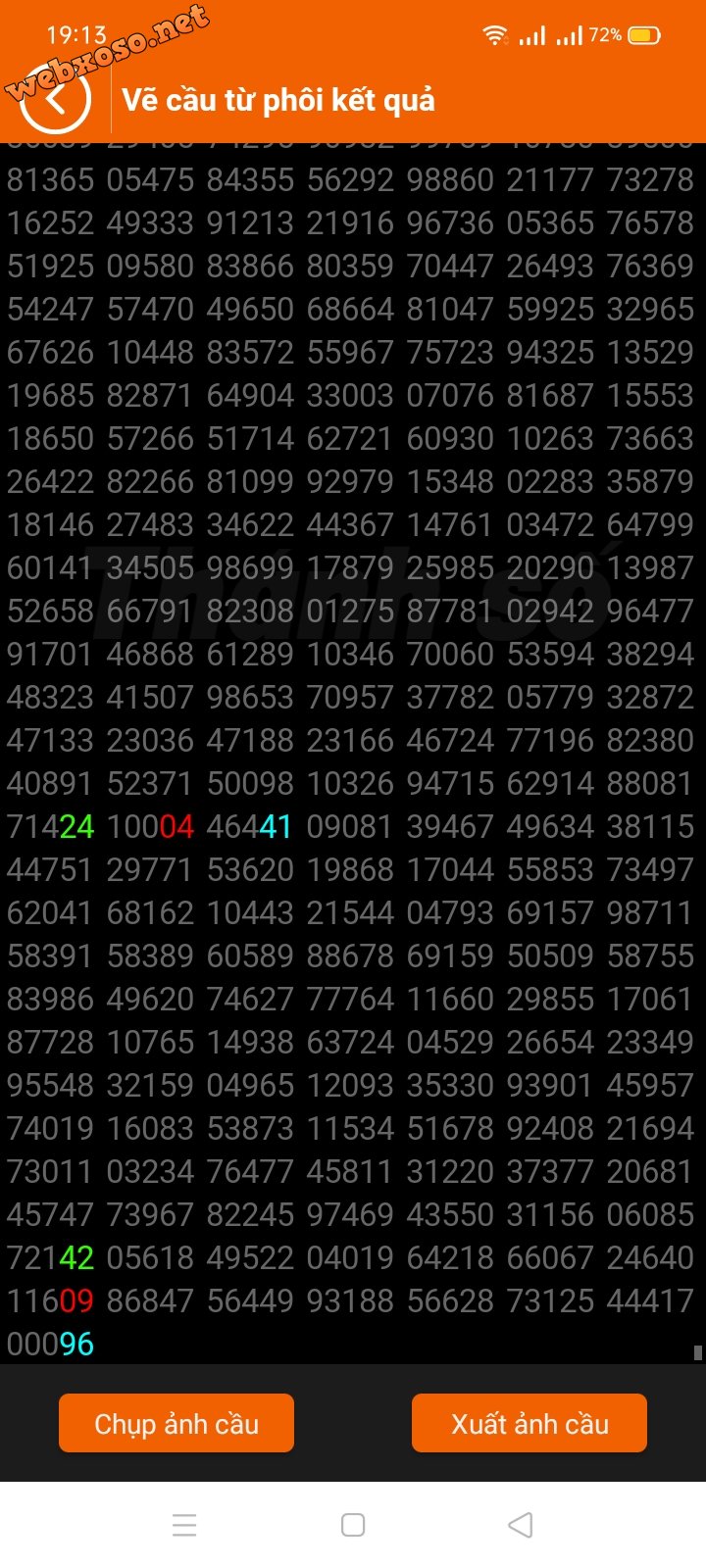Tap the system back triangle
Screen dimensions: 706x1568
pos(521,1525)
